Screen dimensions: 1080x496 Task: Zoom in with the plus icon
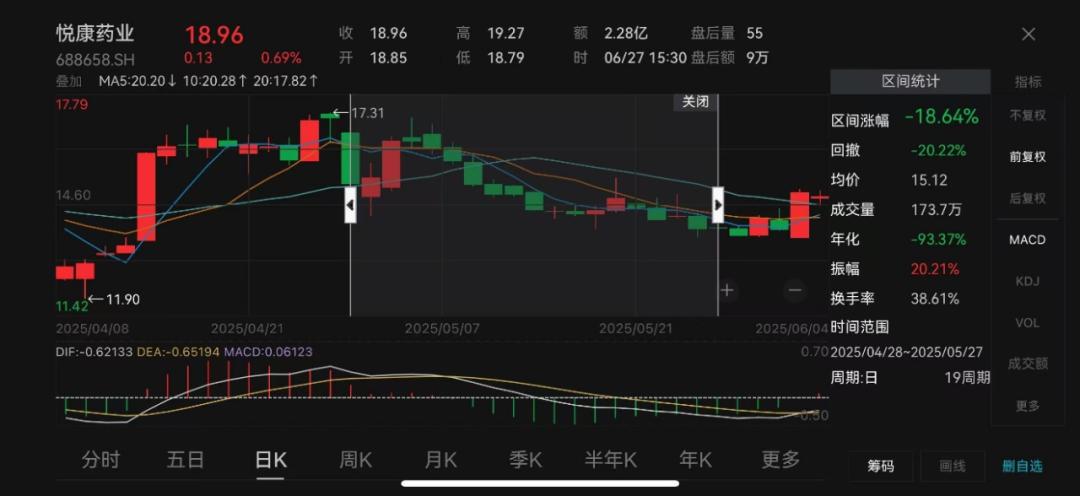pyautogui.click(x=727, y=291)
